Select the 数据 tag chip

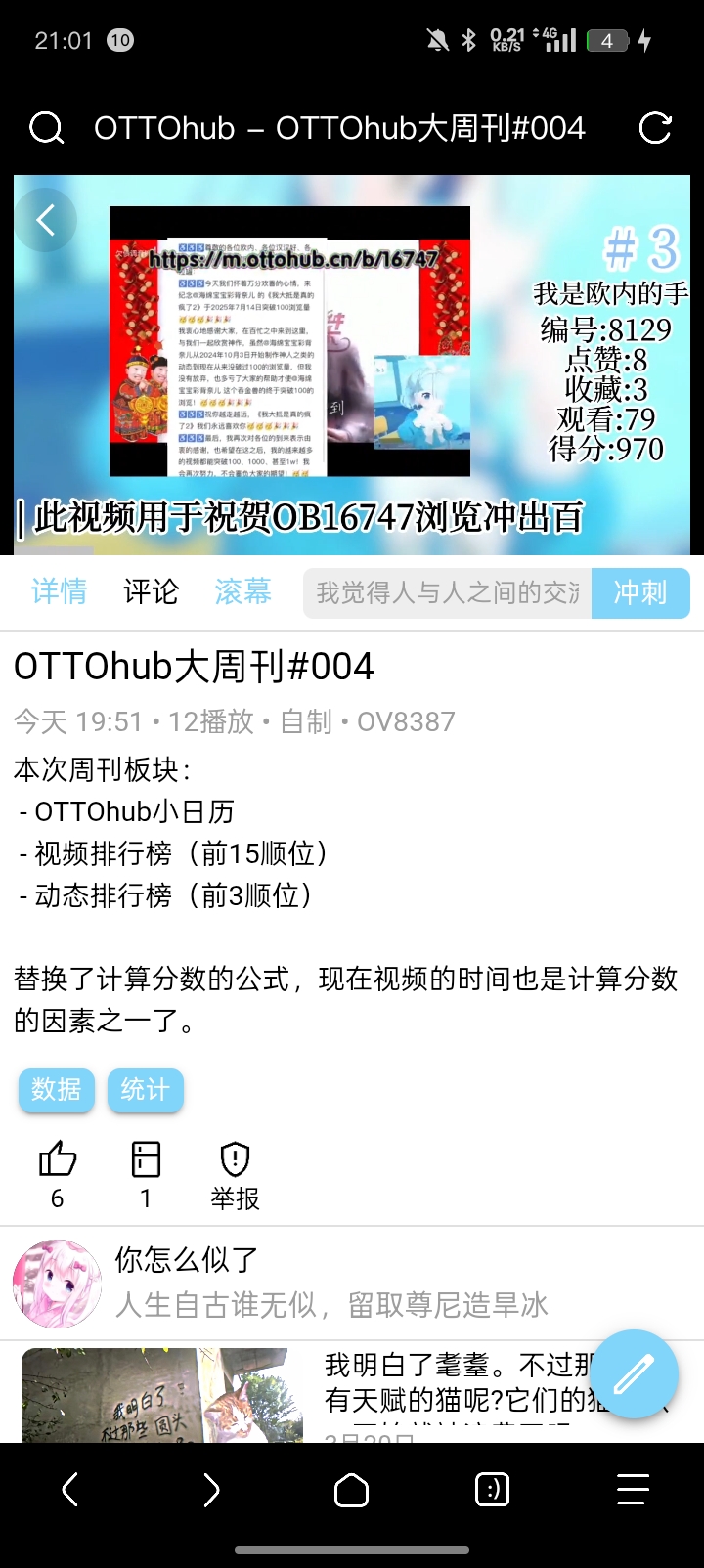tap(57, 1090)
